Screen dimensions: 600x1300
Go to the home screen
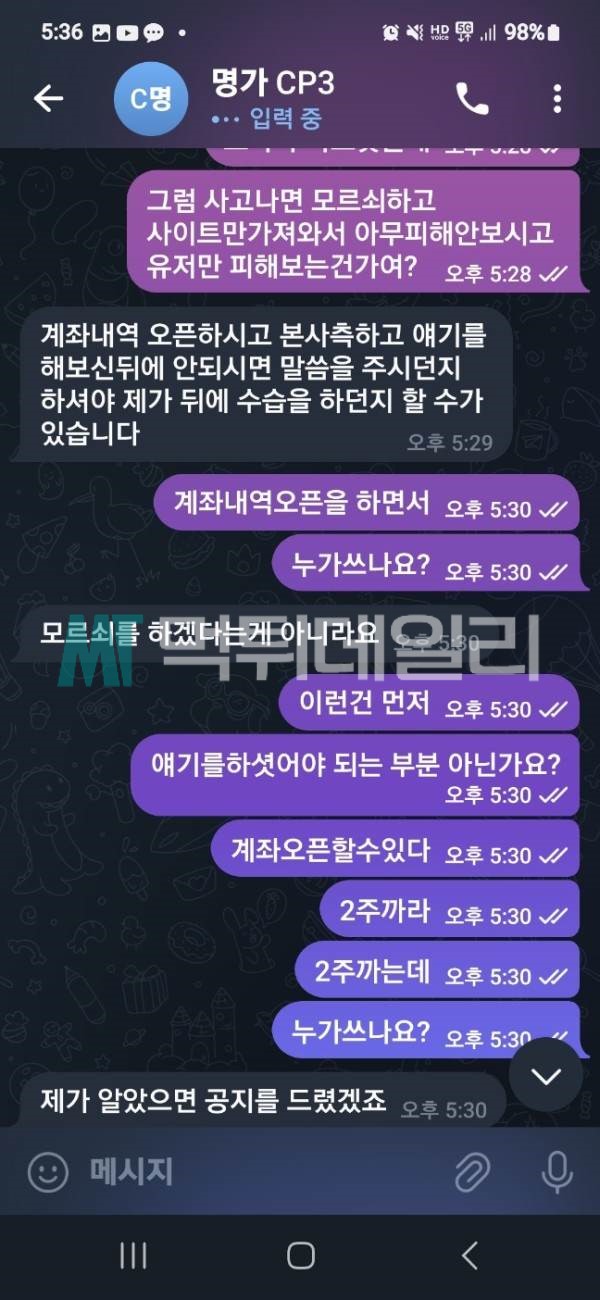[300, 1256]
